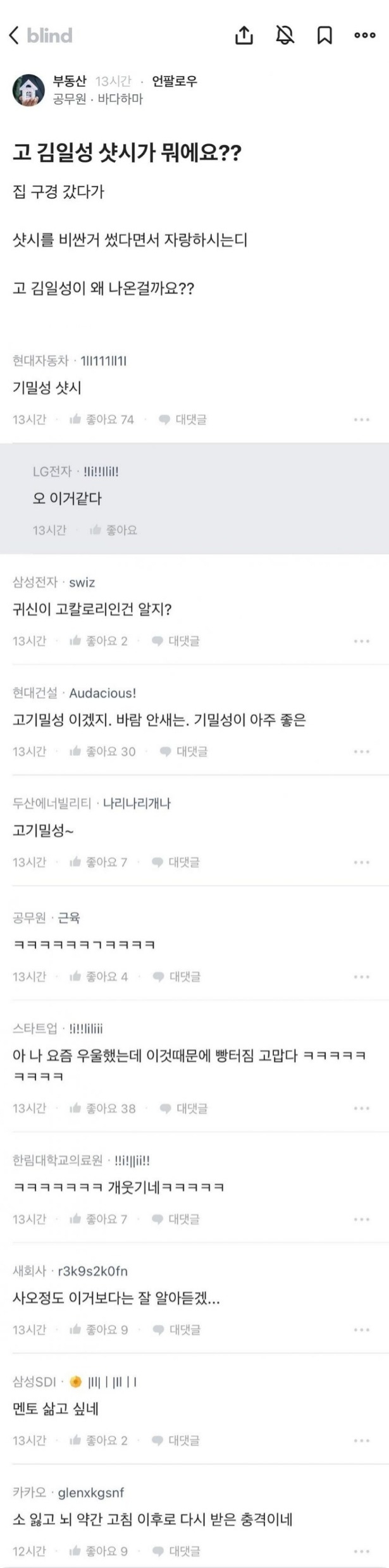Screen dimensions: 389x1568
Task: Reply to the 스타트업 user's comment
Action: [183, 1108]
